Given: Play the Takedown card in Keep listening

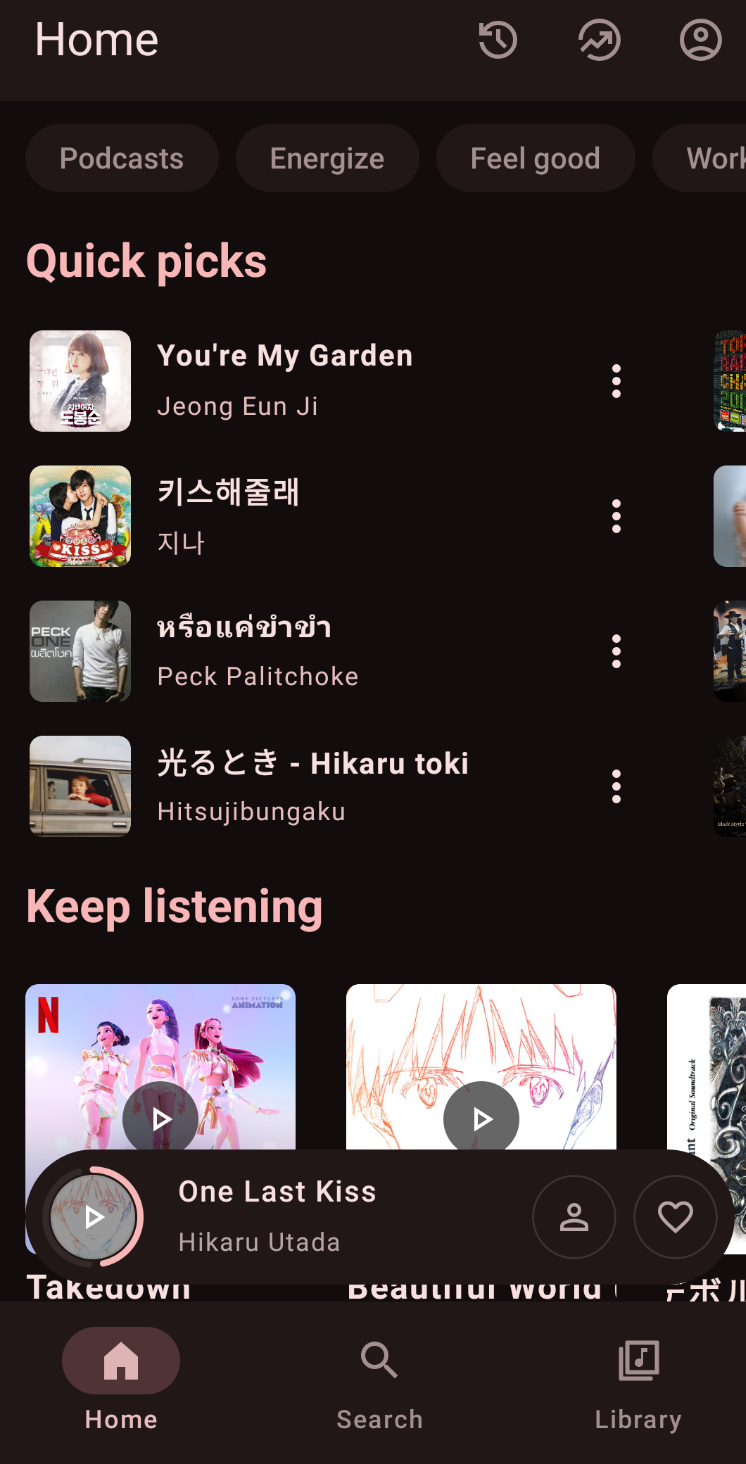Looking at the screenshot, I should tap(161, 1118).
